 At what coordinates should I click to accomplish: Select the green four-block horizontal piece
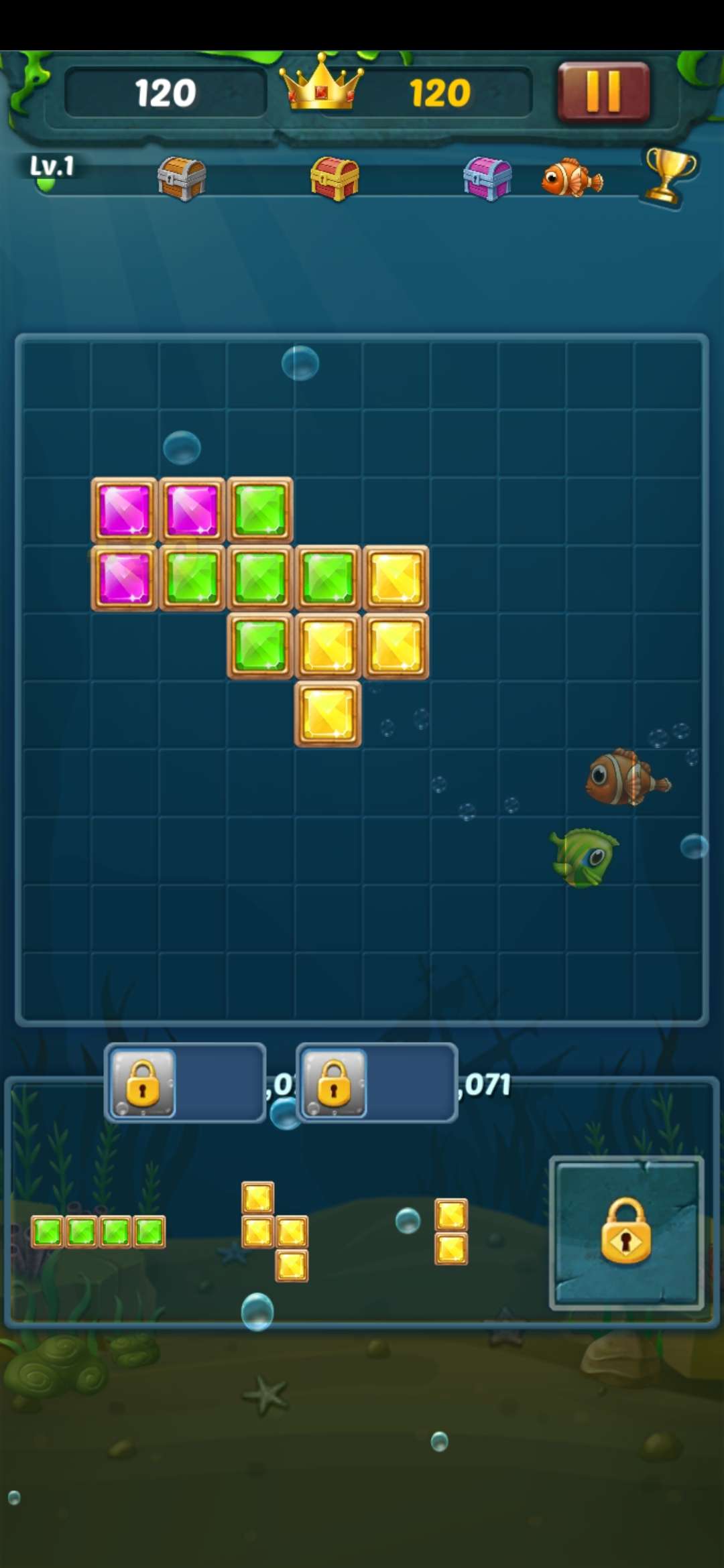coord(98,1232)
